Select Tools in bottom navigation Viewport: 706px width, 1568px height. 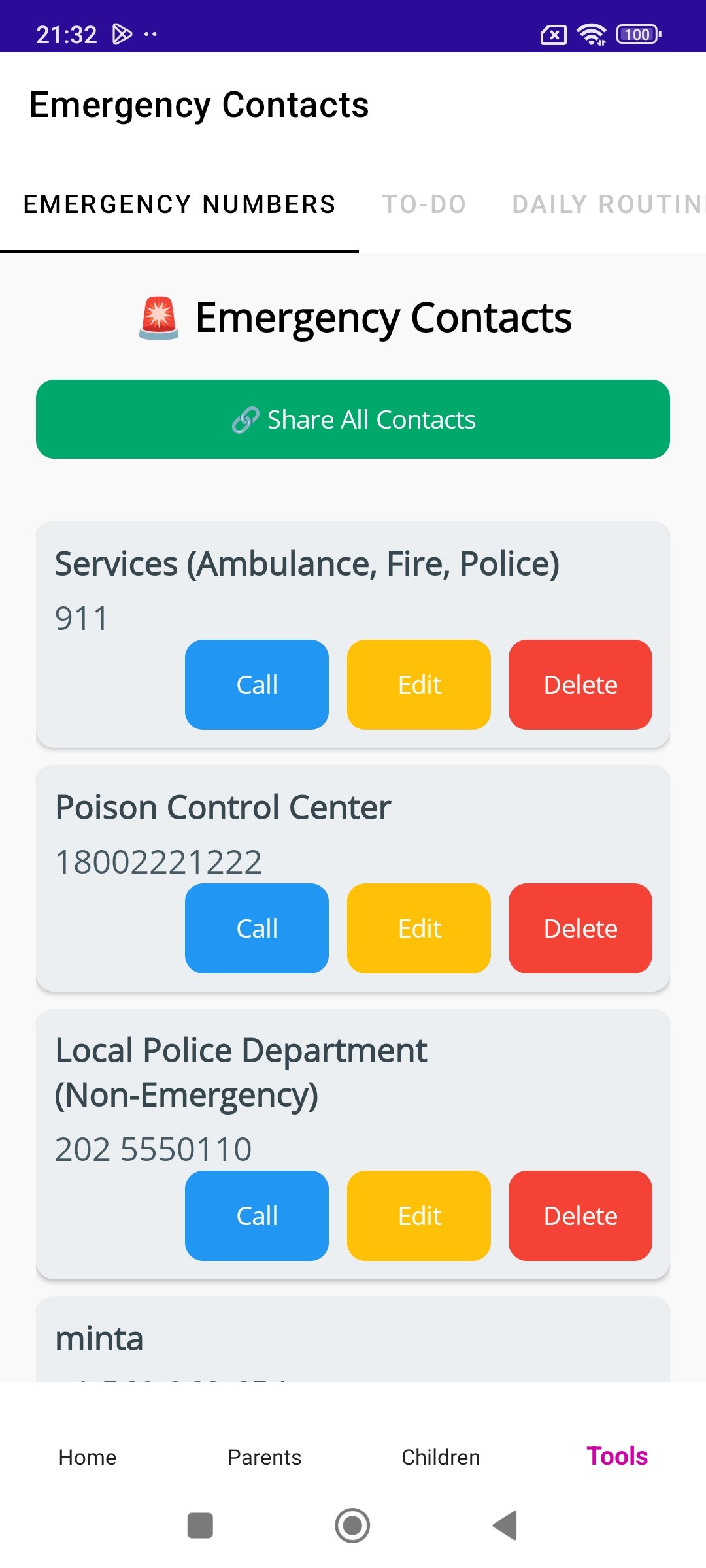point(616,1456)
